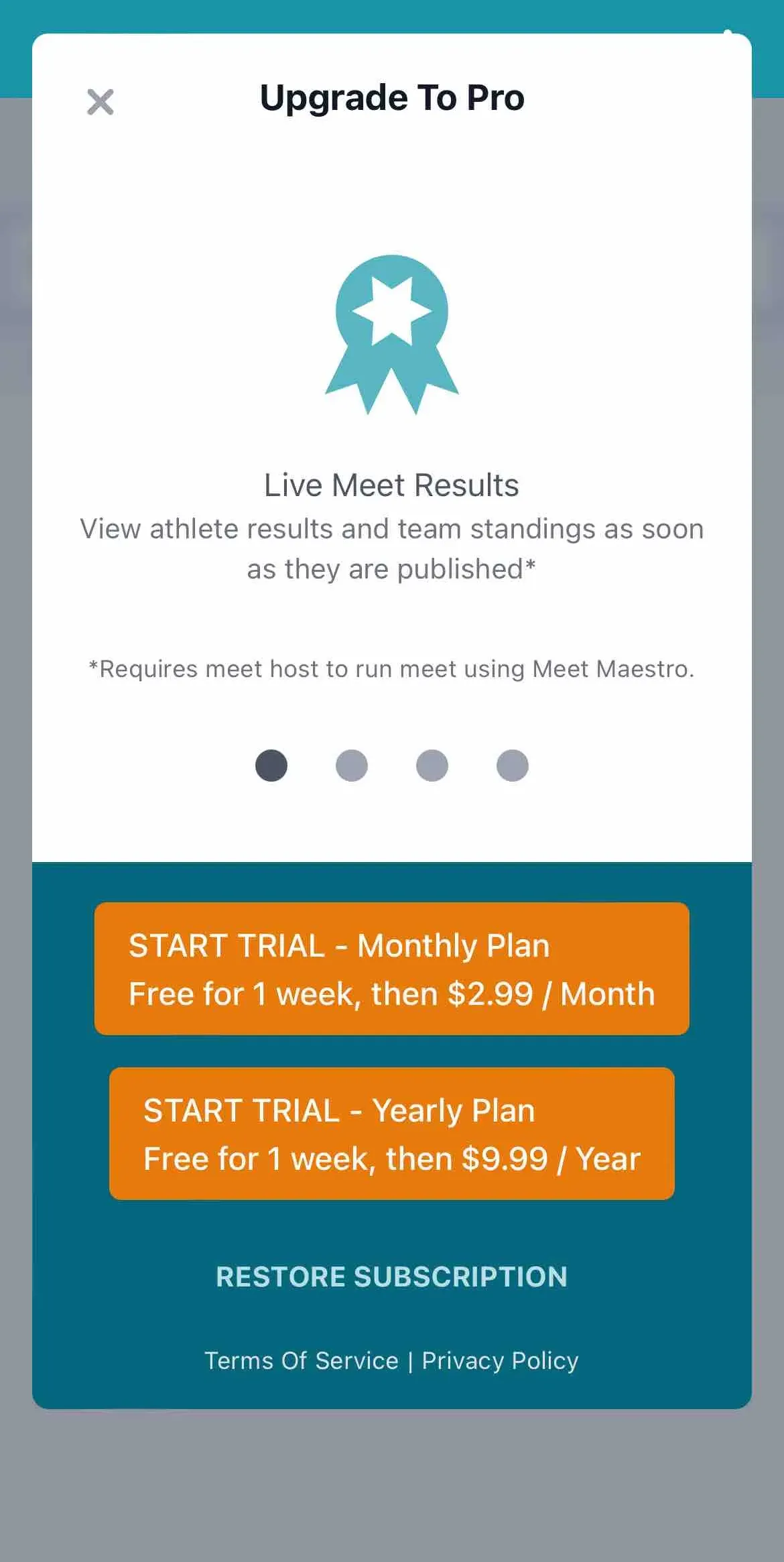Jump to the fourth page indicator dot
784x1562 pixels.
coord(513,766)
